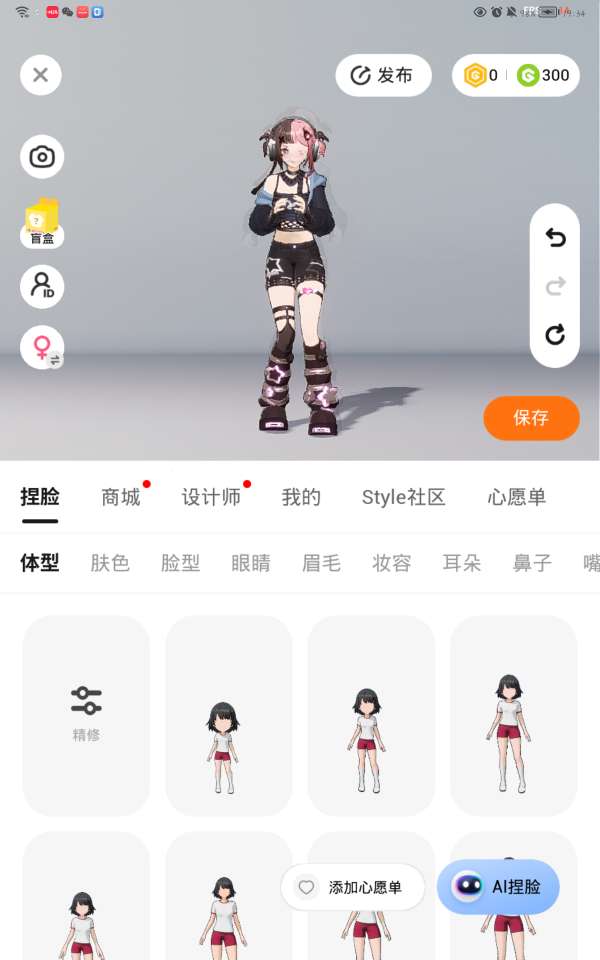The image size is (600, 960).
Task: Switch to the 设计师 tab
Action: pyautogui.click(x=211, y=497)
